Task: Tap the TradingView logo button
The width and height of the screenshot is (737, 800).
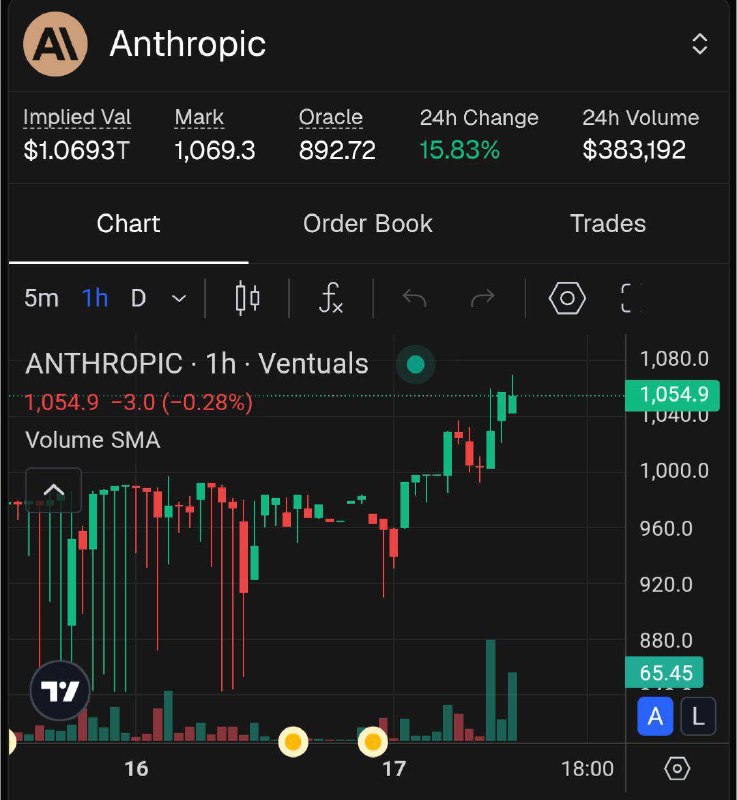Action: (x=60, y=691)
